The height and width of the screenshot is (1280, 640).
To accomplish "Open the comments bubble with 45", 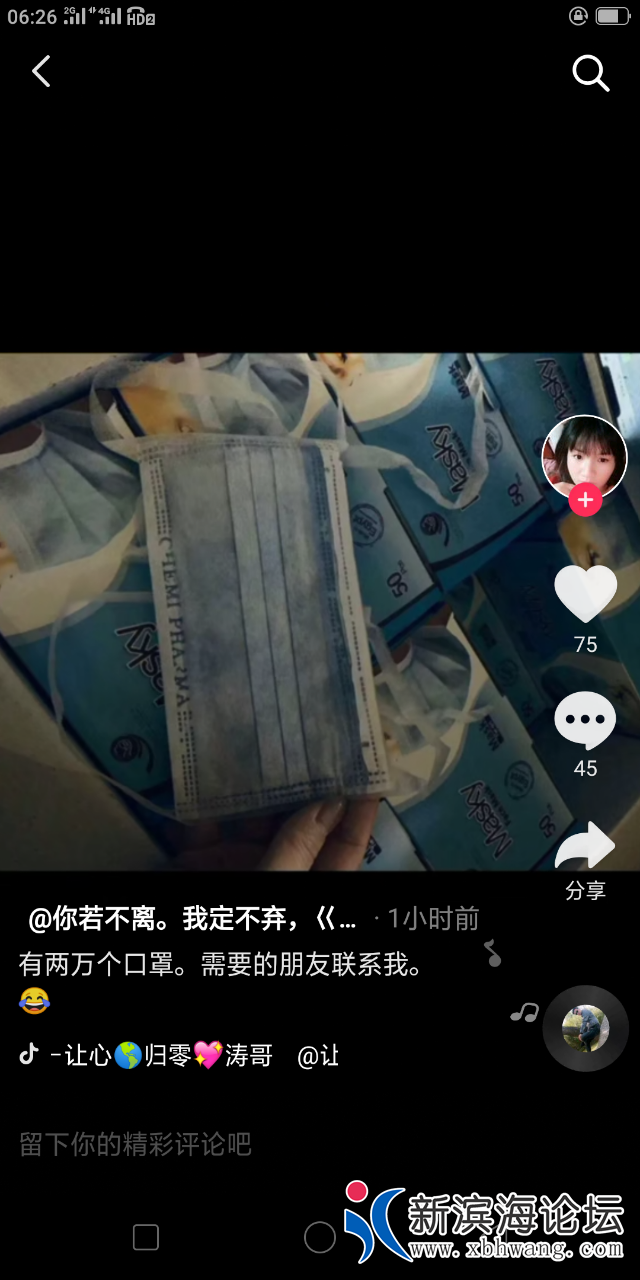I will point(585,720).
